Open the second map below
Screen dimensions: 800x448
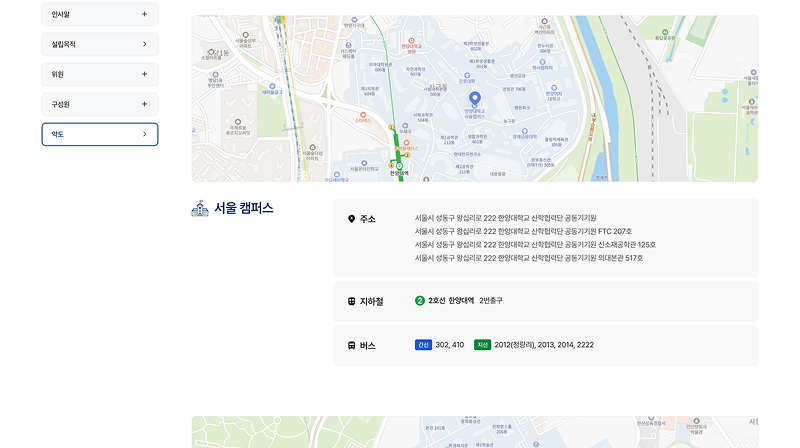pos(474,432)
